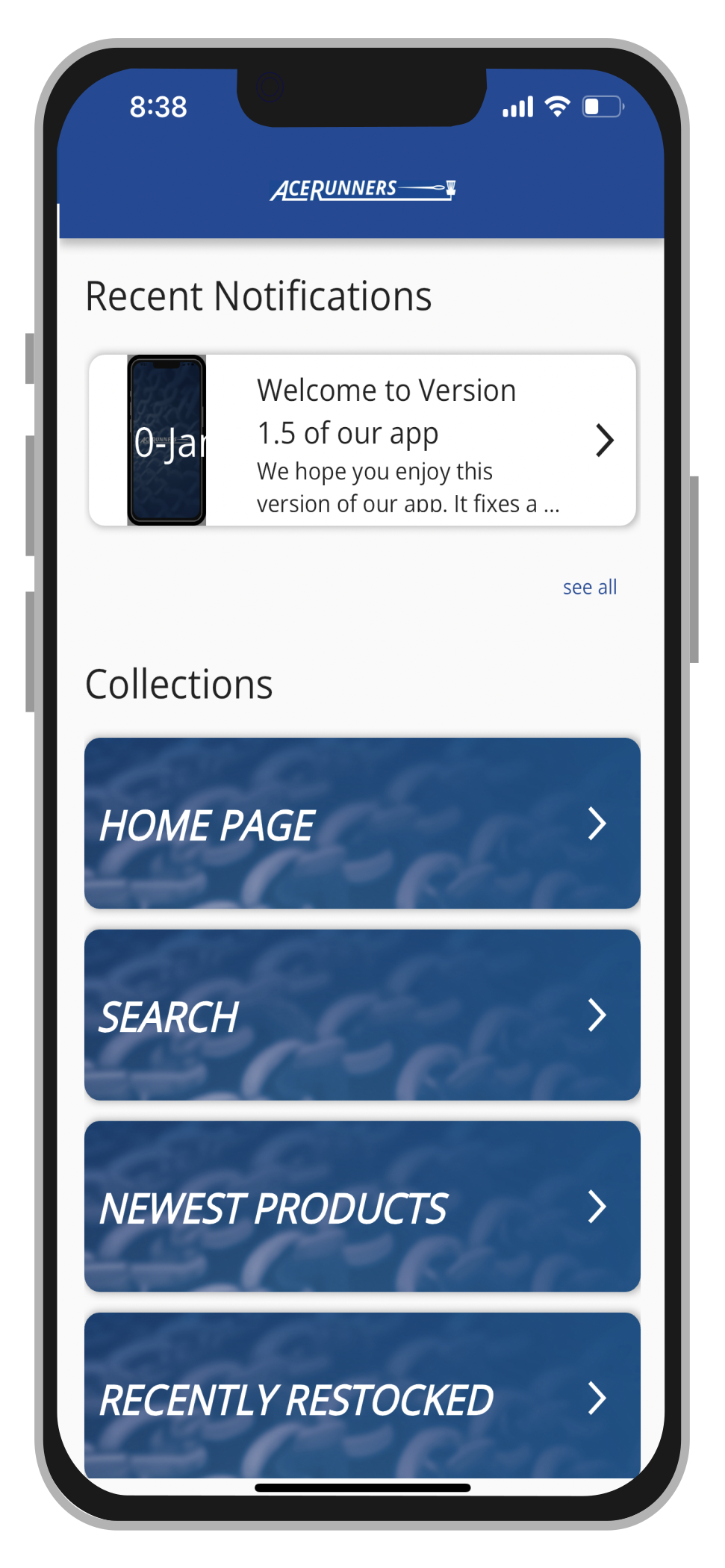The width and height of the screenshot is (725, 1568).
Task: Open the SEARCH collection
Action: (x=362, y=1015)
